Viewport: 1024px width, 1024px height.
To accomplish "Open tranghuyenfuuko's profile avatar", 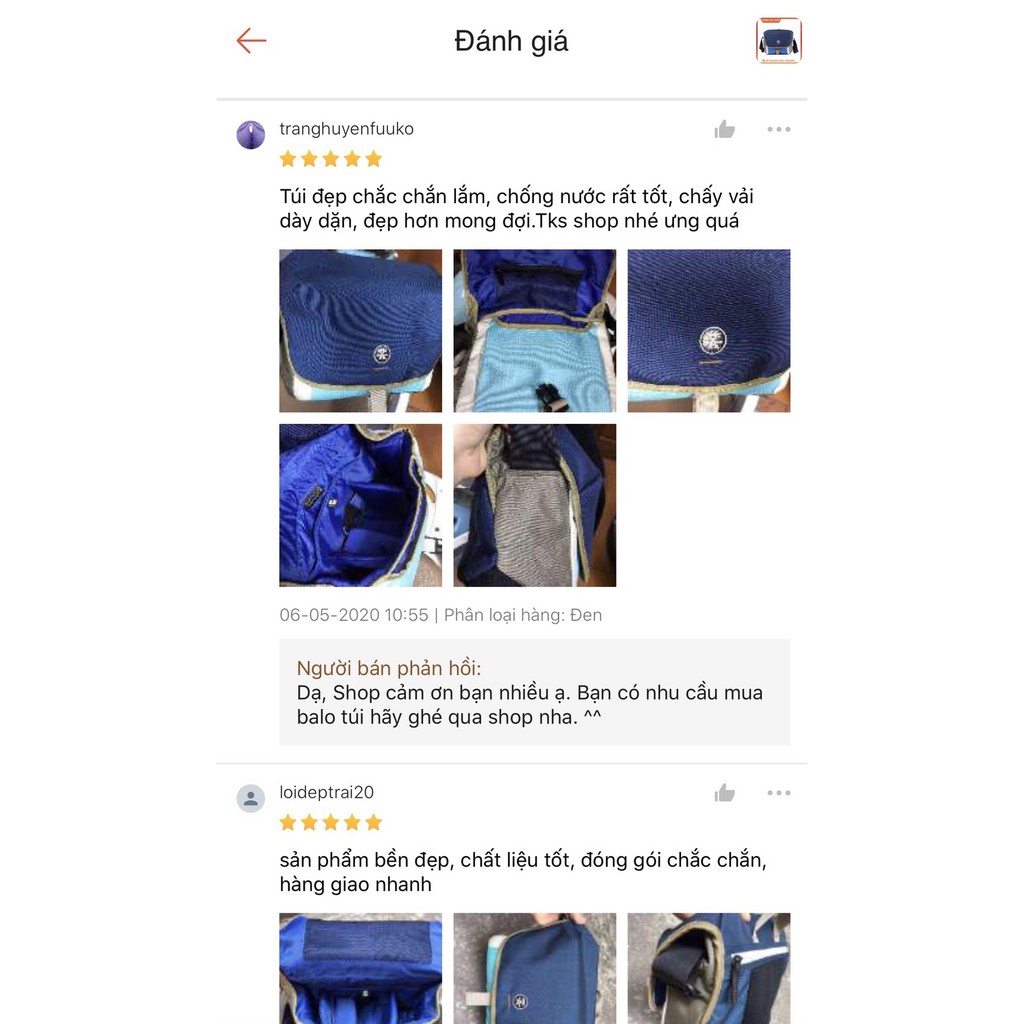I will (x=251, y=135).
